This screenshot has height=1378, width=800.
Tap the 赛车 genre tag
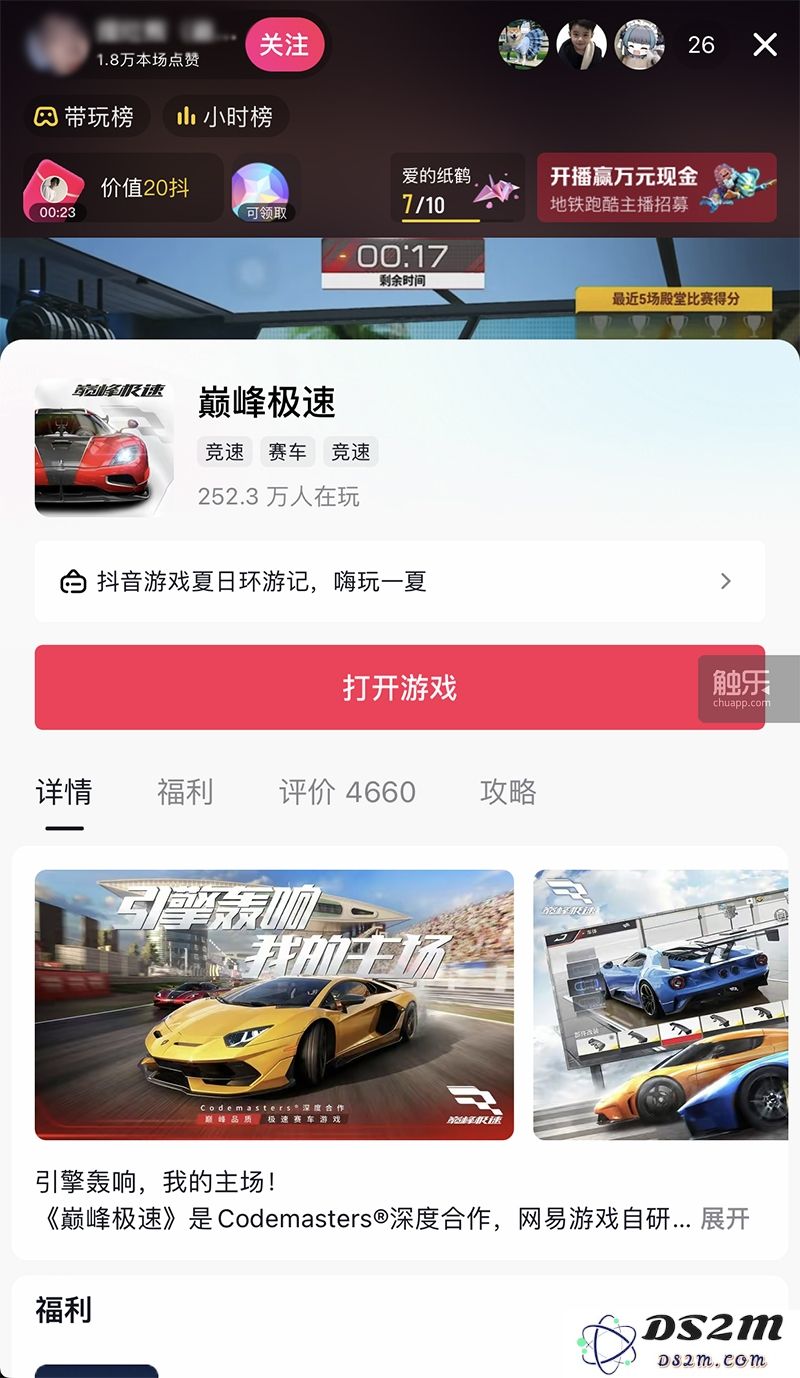[x=287, y=452]
